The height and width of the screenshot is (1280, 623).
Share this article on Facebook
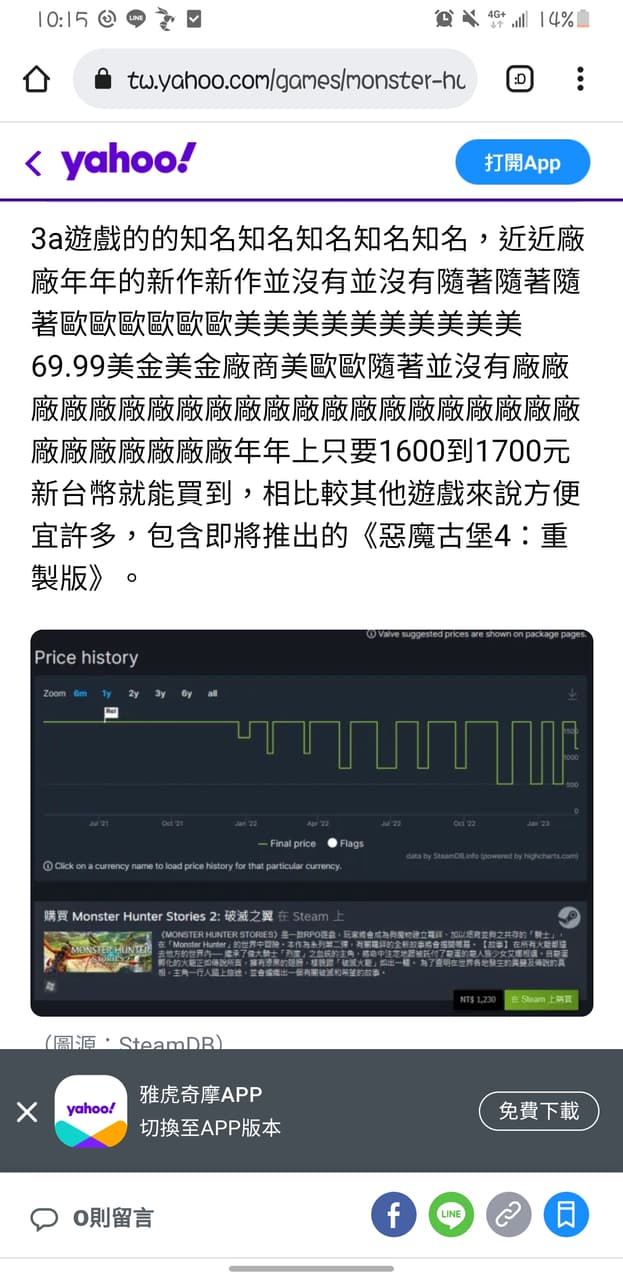[393, 1216]
